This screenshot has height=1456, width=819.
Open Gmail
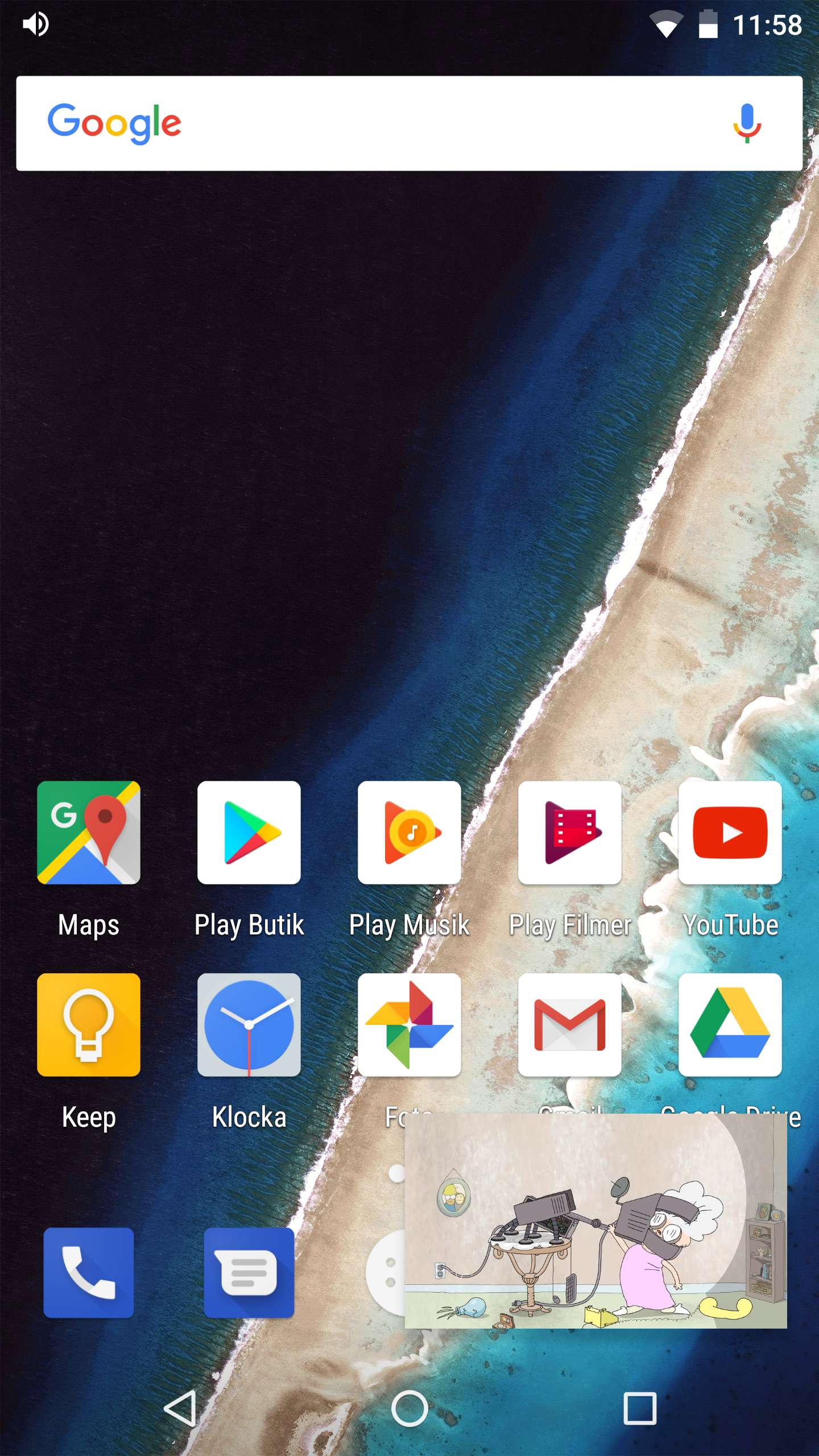(570, 1025)
